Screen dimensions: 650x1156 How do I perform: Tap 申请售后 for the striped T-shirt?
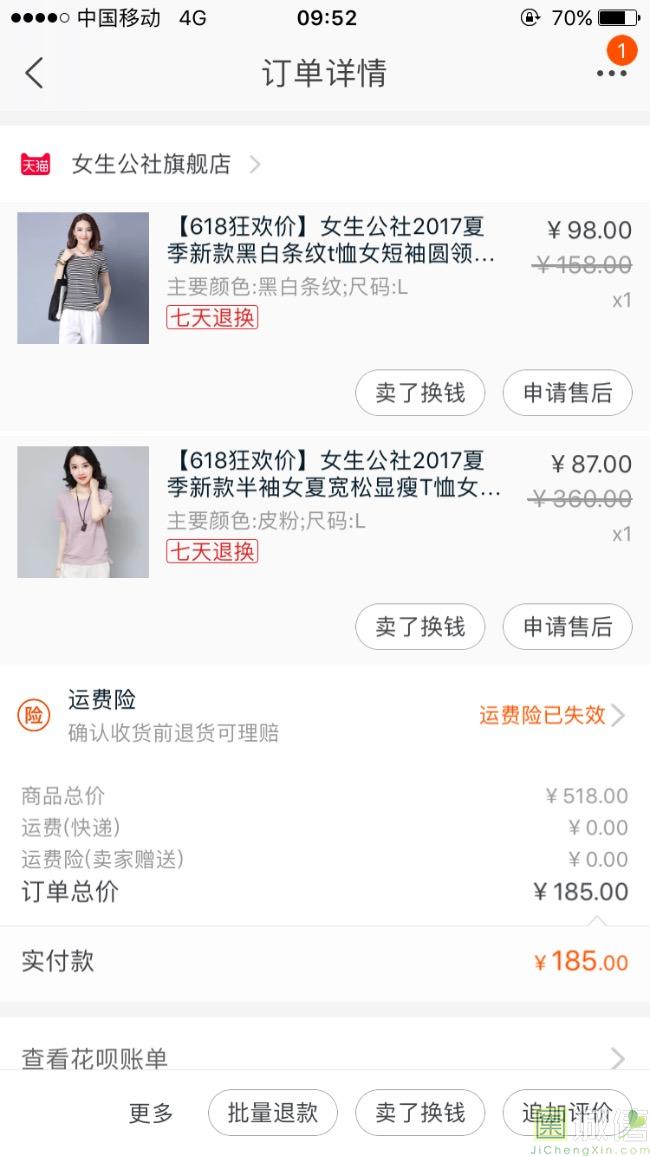coord(567,393)
